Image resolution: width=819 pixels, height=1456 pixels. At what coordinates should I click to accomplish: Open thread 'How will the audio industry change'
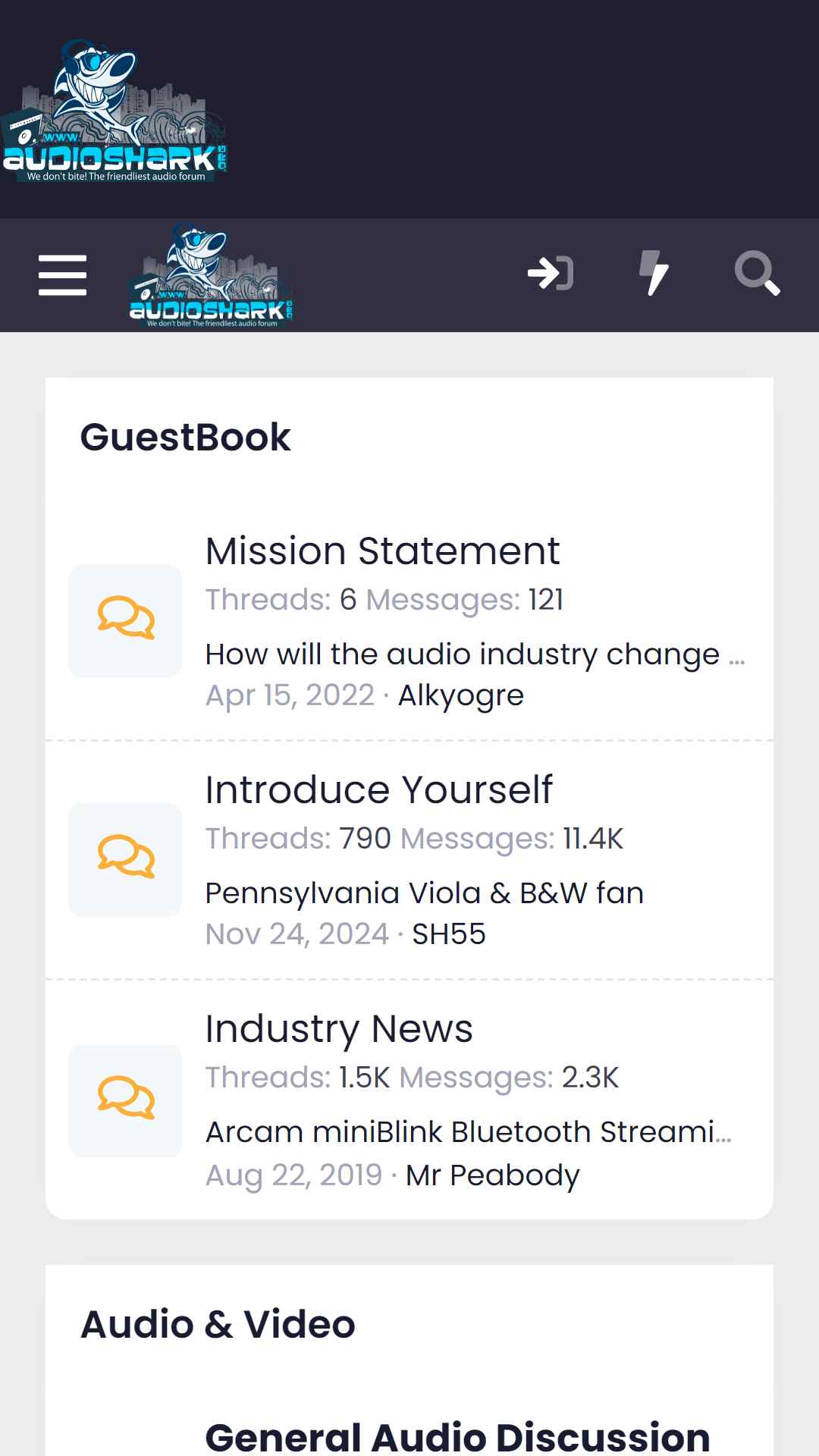pos(475,654)
